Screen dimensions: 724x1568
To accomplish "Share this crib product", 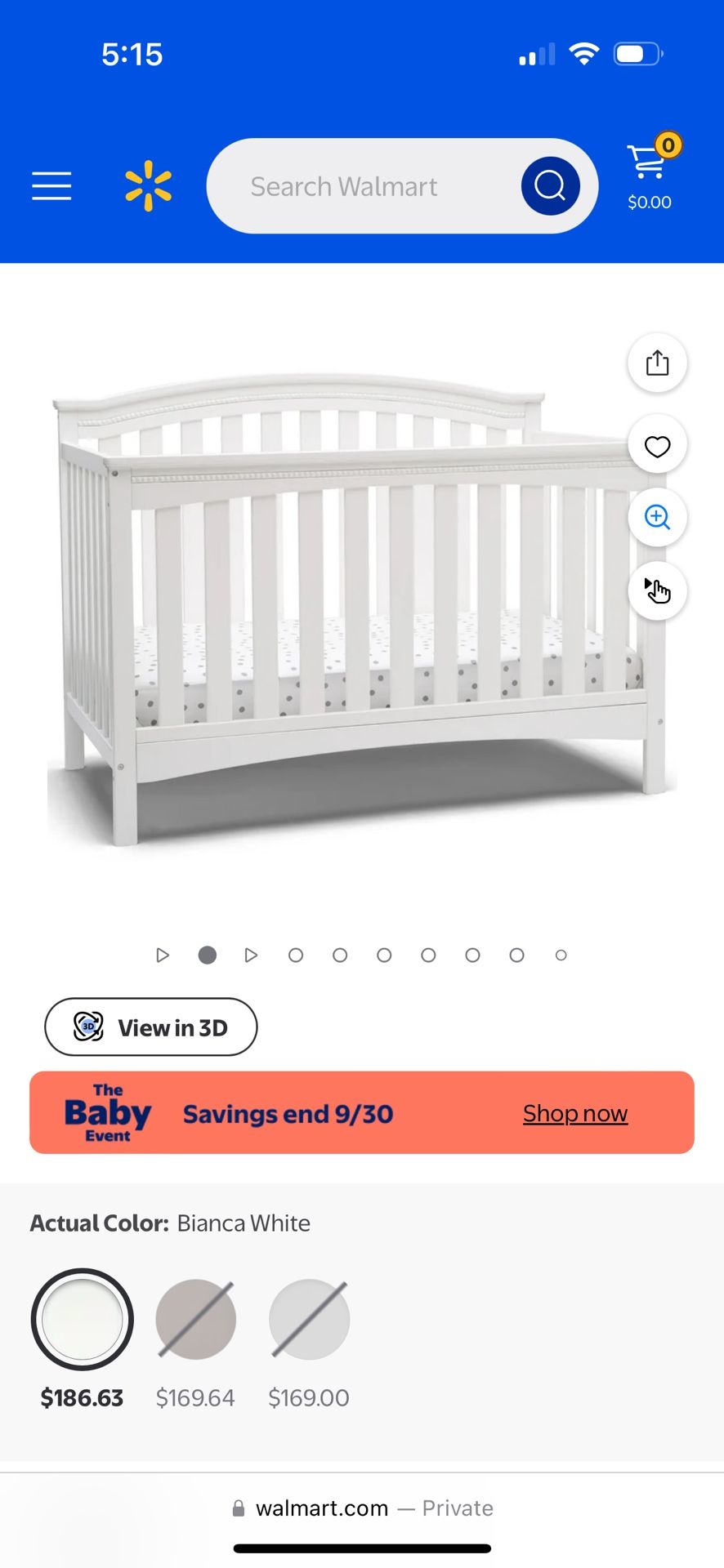I will coord(657,363).
